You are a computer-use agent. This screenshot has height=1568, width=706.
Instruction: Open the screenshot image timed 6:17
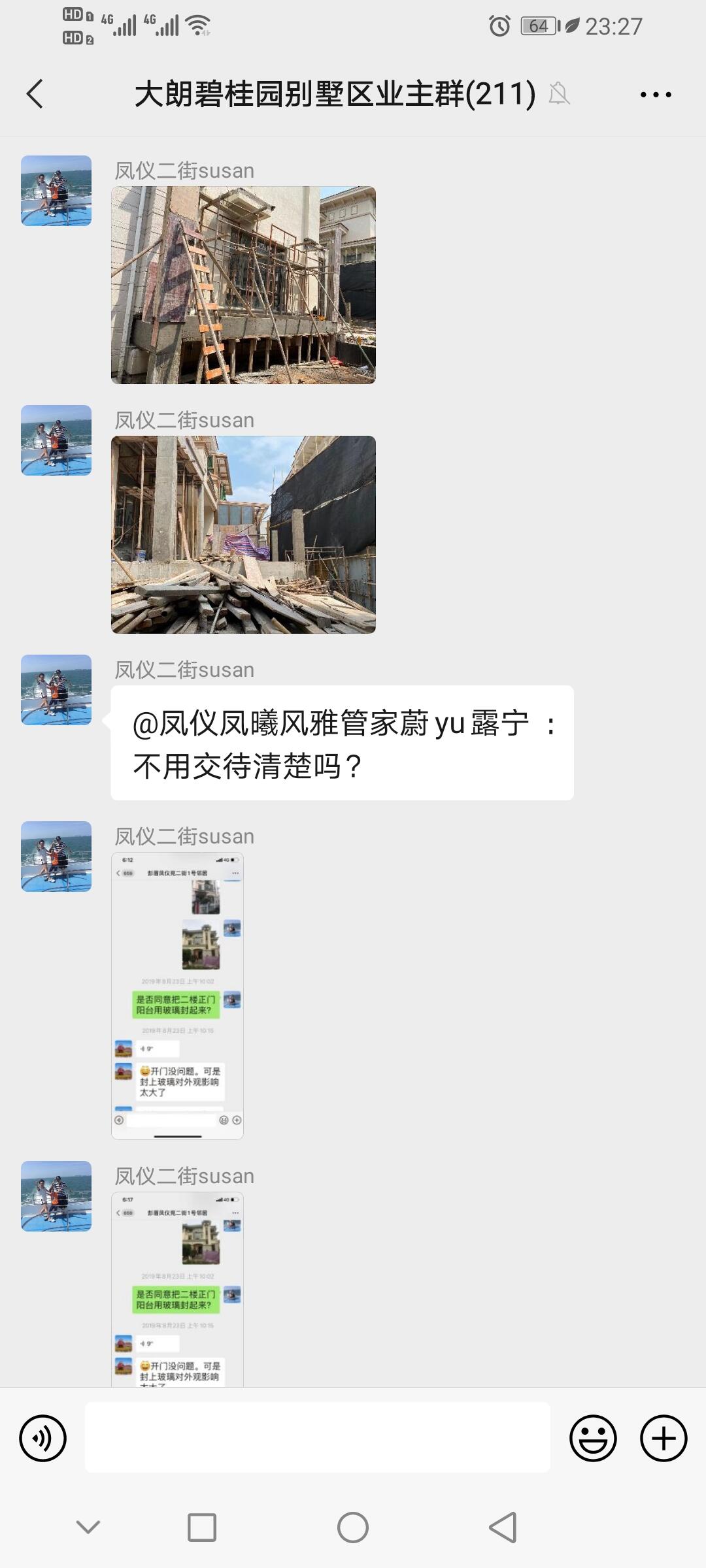point(177,1288)
